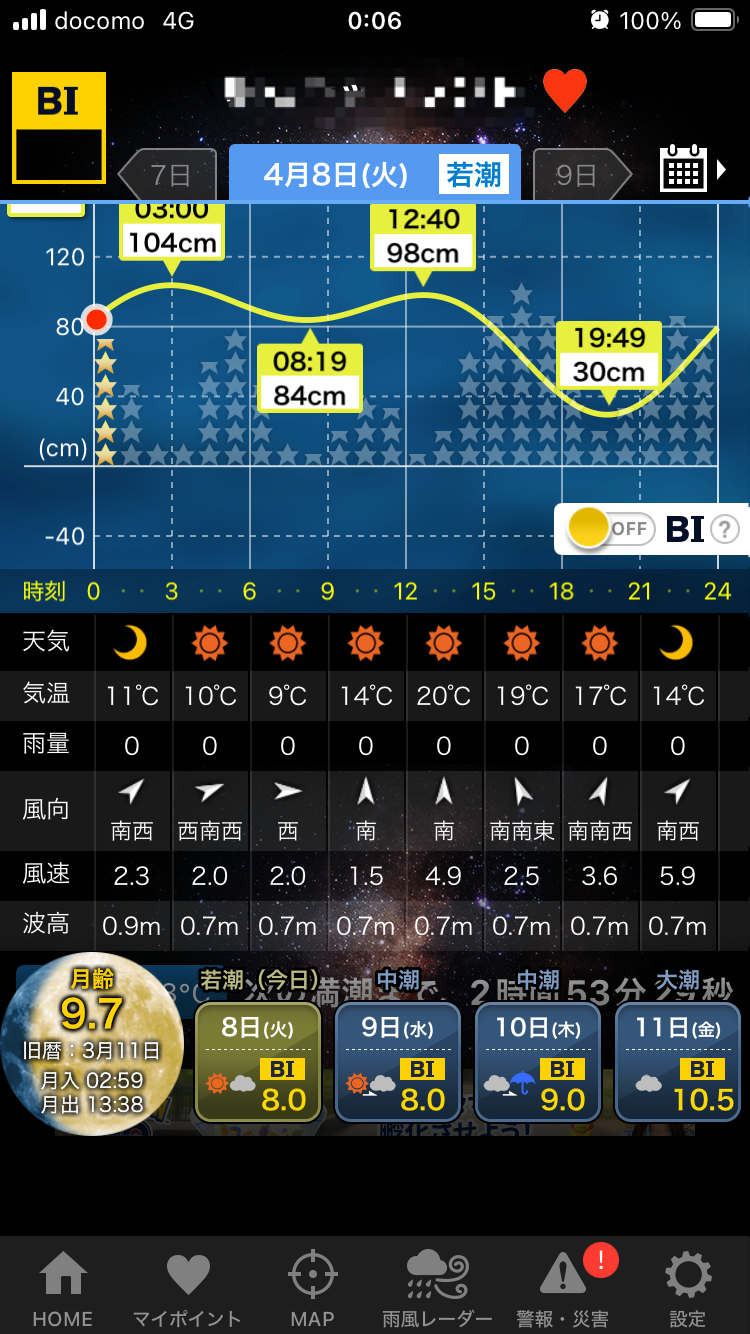Open the moon age 9.7 panel
This screenshot has width=750, height=1334.
92,1045
